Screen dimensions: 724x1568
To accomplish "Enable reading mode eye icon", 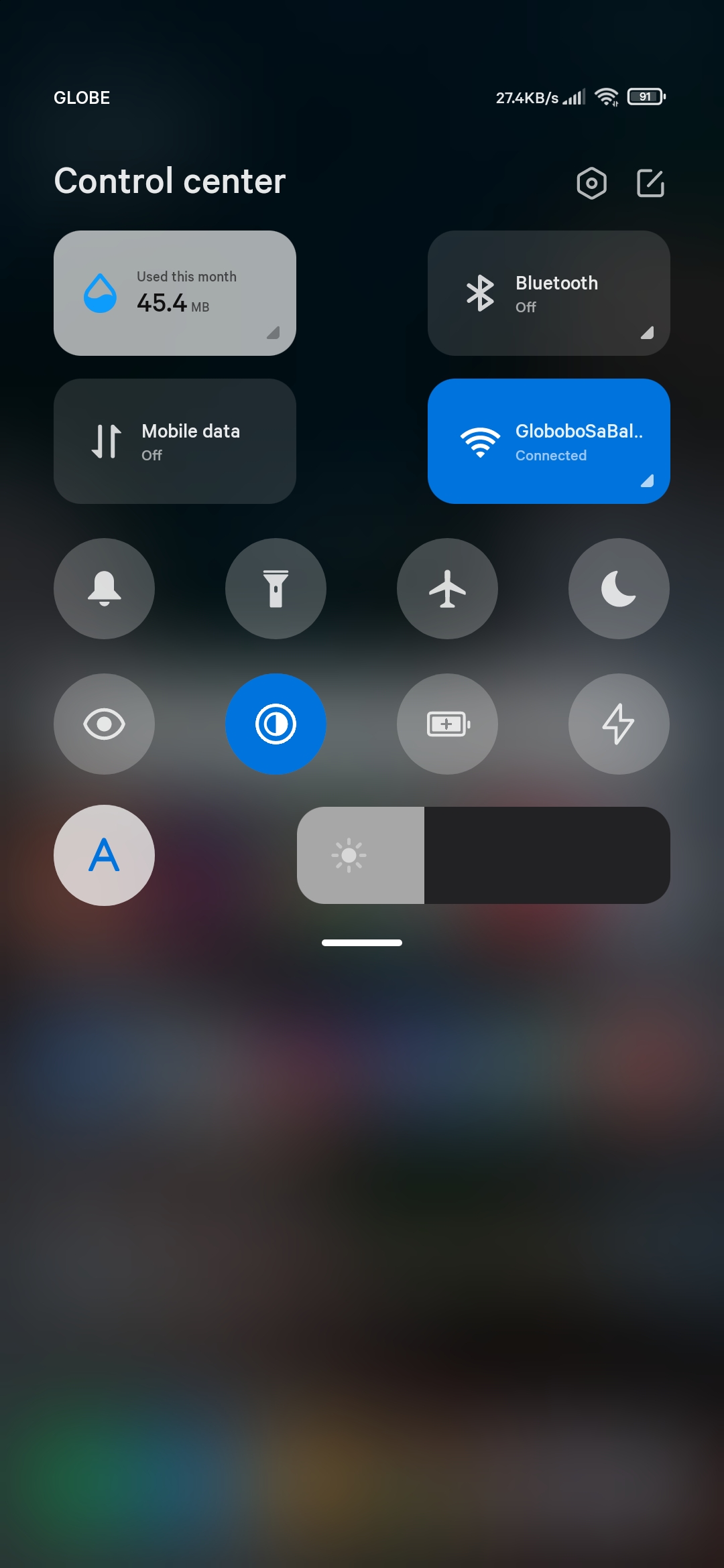I will click(104, 724).
